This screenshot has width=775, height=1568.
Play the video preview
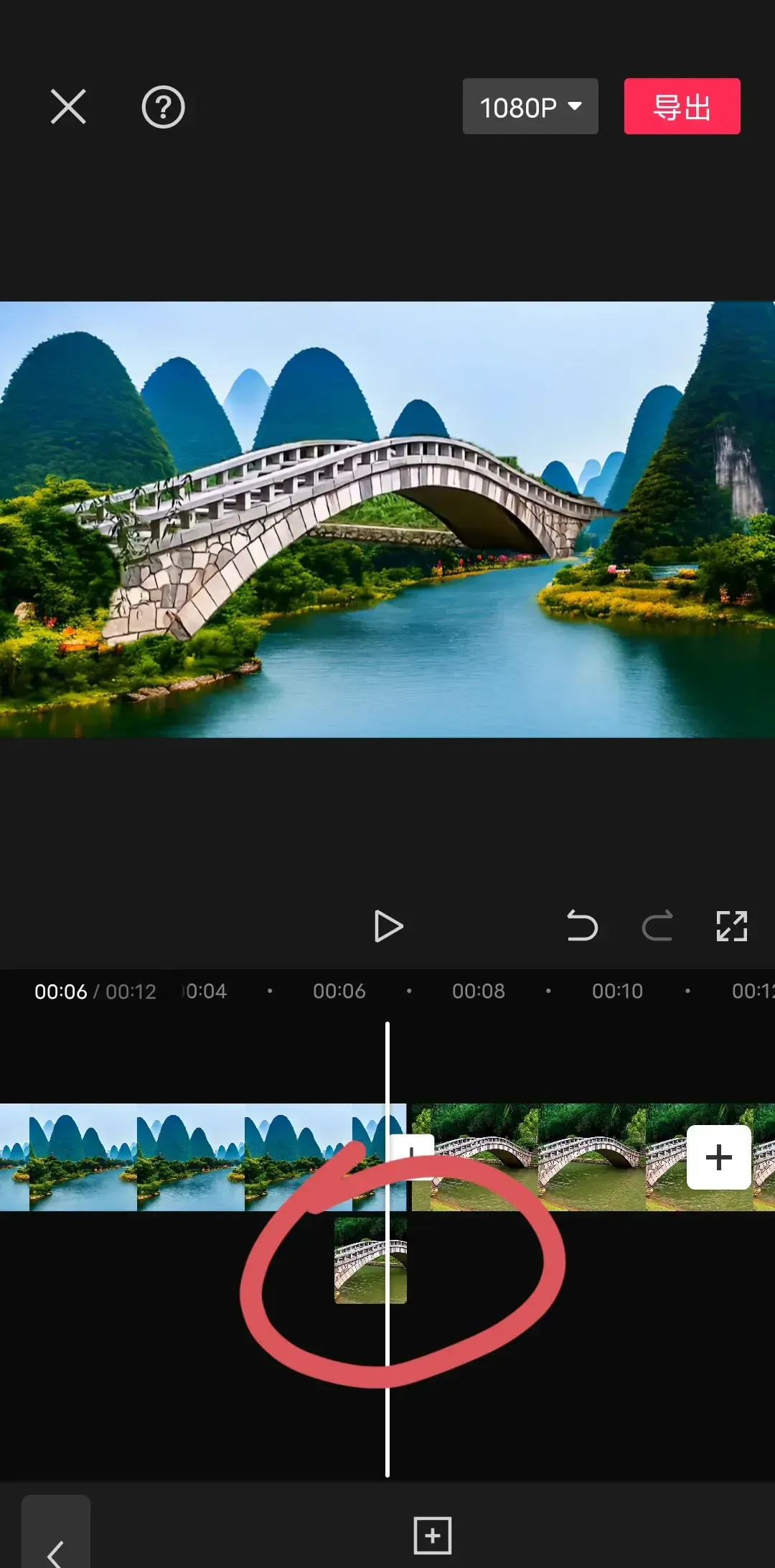[388, 926]
